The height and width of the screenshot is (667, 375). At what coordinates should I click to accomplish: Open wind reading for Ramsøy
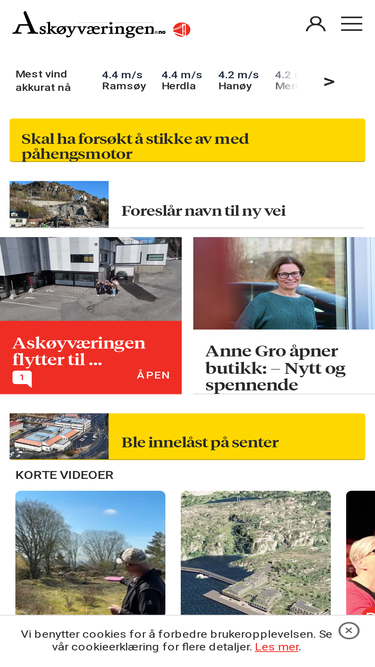[x=124, y=80]
